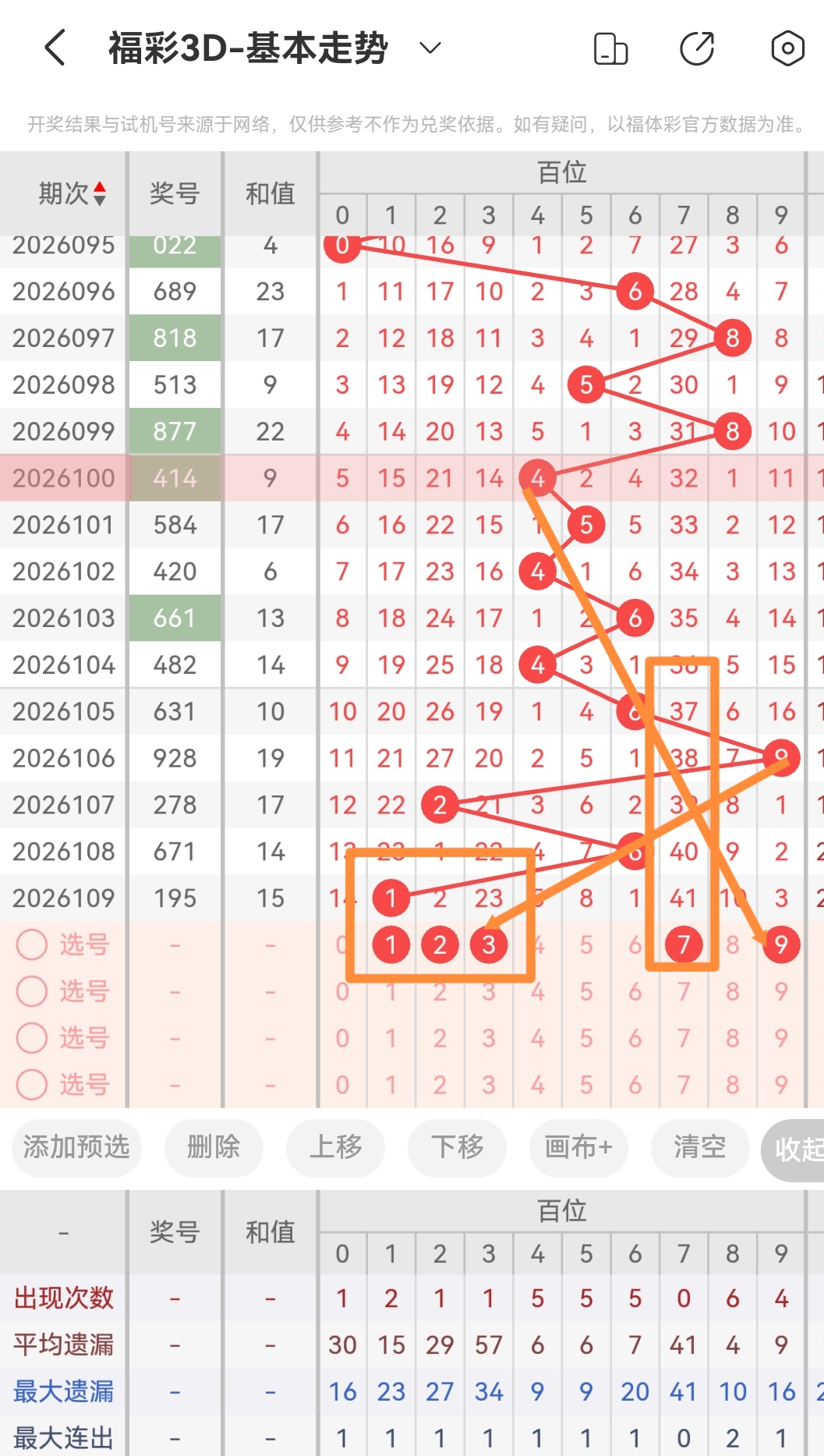
Task: Deselect number 7 in first 选号 row
Action: point(684,944)
